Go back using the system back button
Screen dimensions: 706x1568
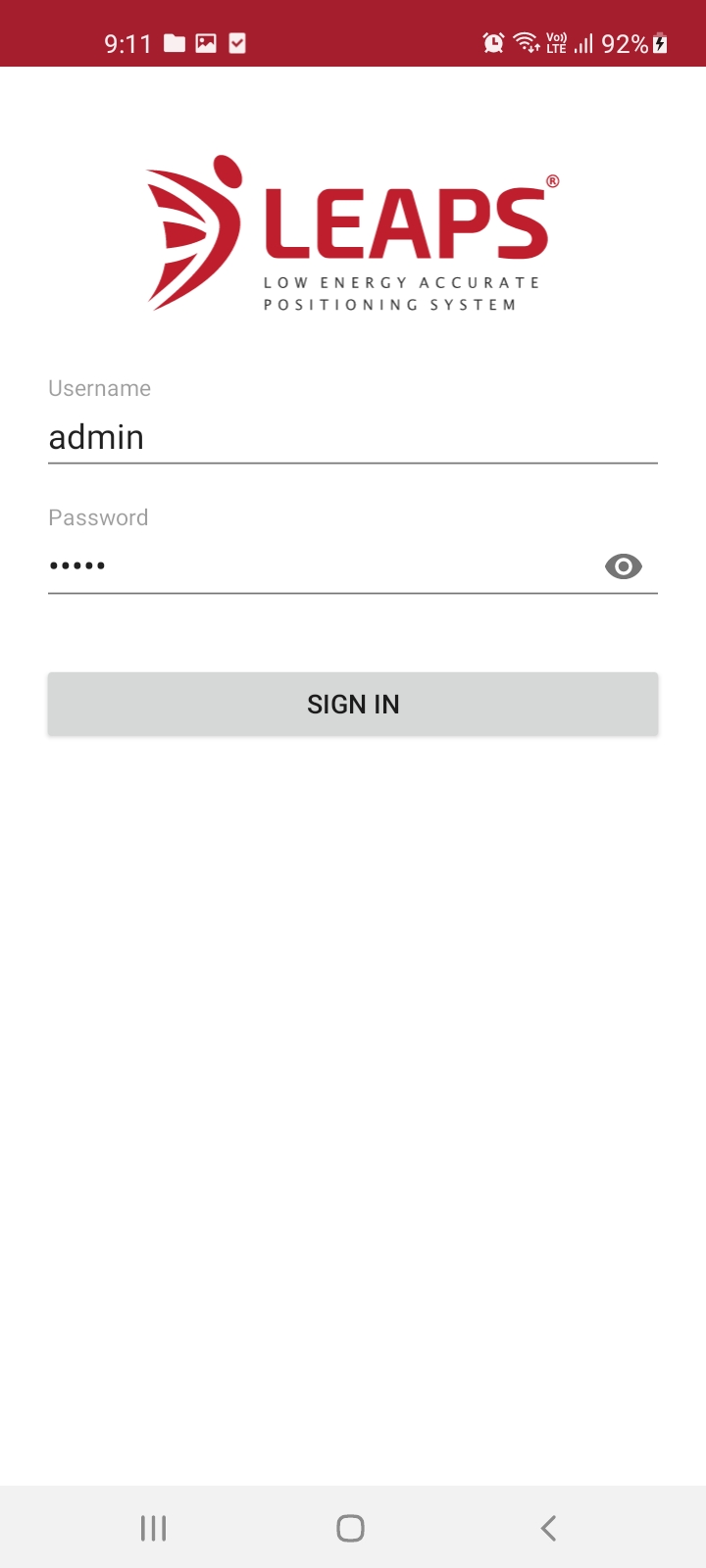549,1528
